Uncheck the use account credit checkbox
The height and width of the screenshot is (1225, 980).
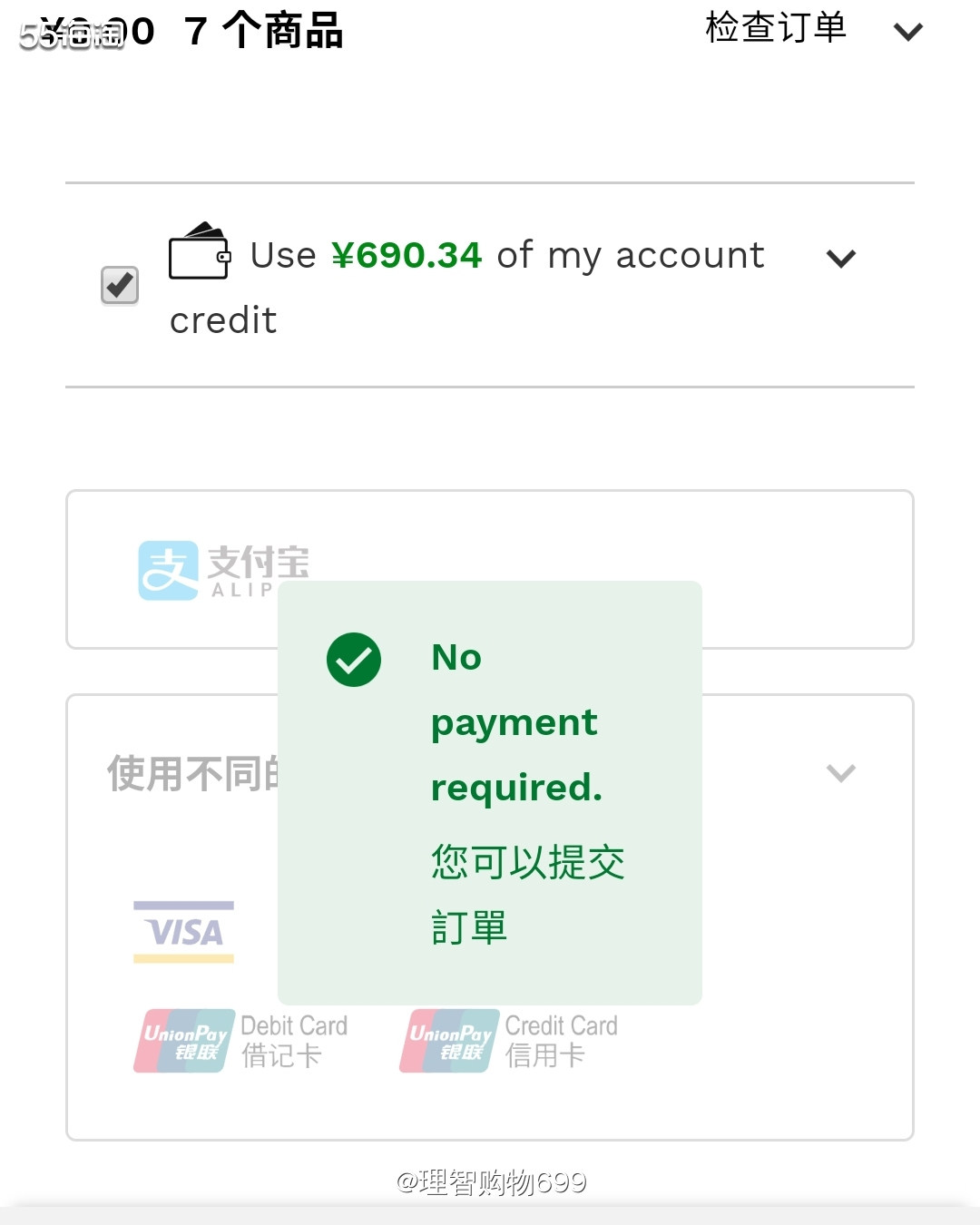[120, 286]
